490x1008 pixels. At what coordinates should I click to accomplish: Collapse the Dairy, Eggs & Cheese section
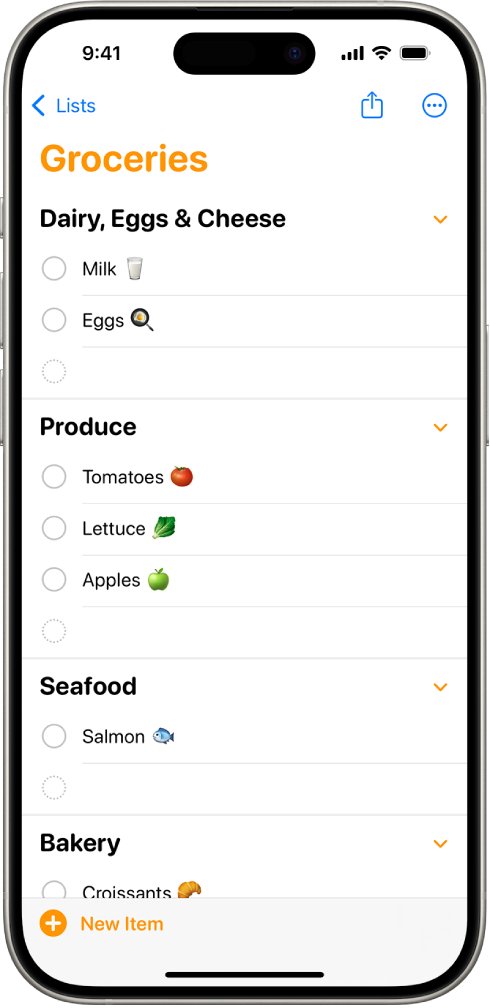coord(440,219)
